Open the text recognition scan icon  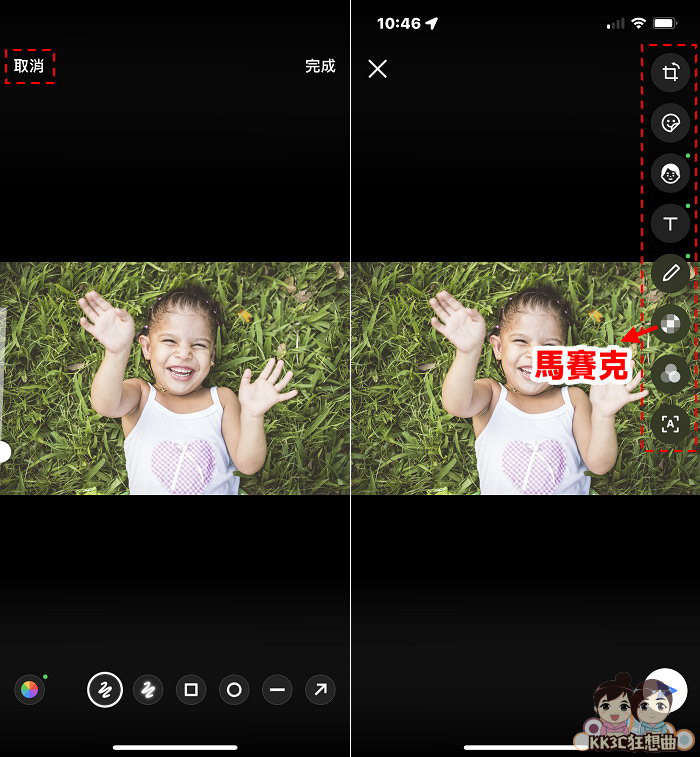[670, 424]
